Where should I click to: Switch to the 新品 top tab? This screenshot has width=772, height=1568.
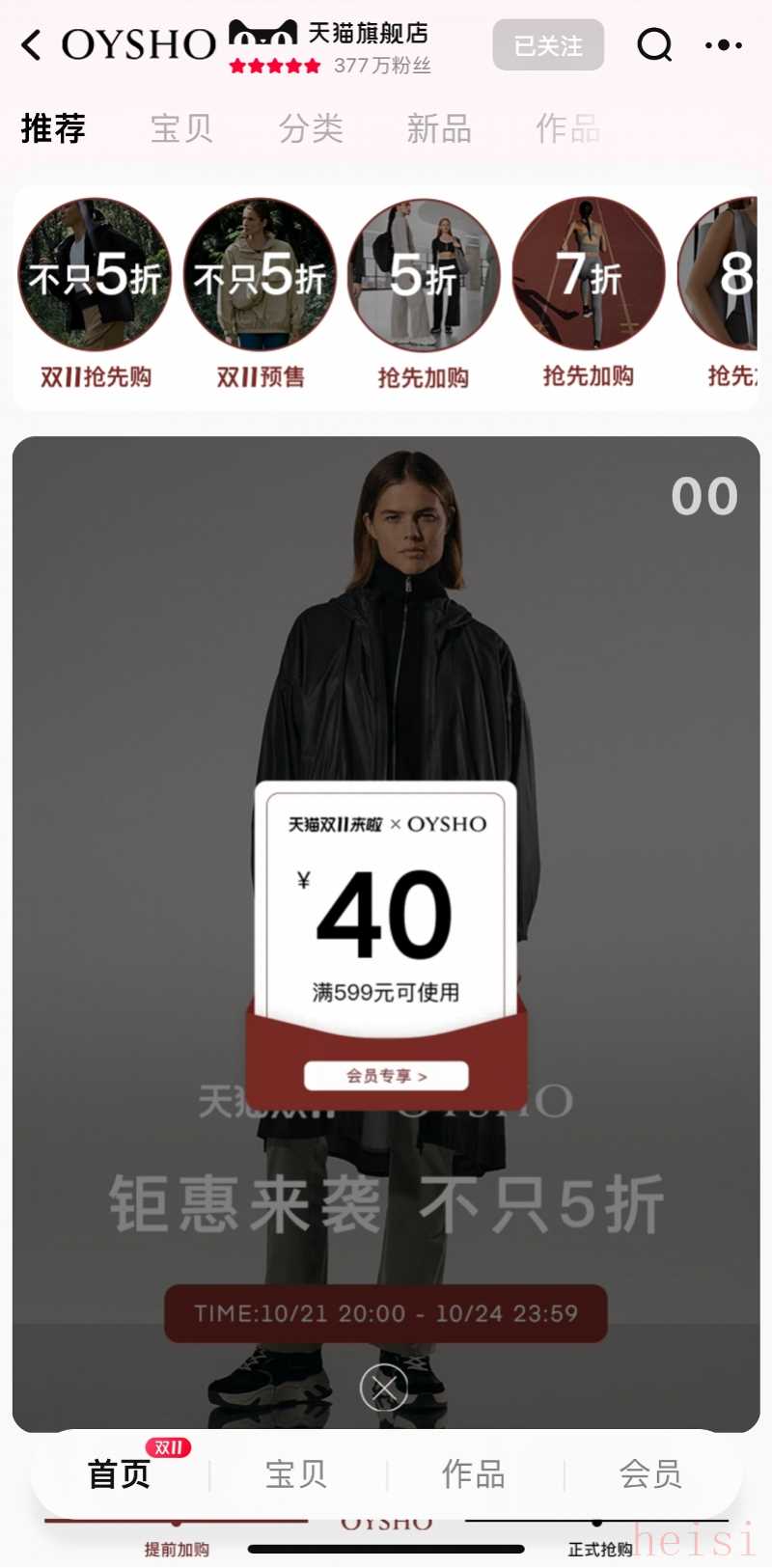click(x=439, y=128)
